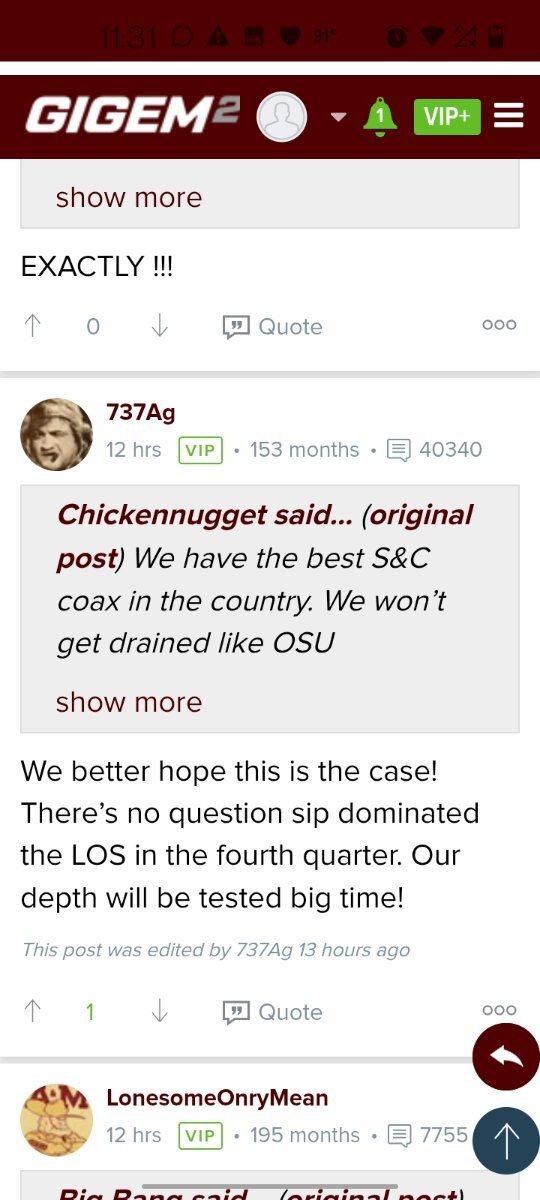Open the hamburger menu
Image resolution: width=540 pixels, height=1200 pixels.
pyautogui.click(x=509, y=117)
